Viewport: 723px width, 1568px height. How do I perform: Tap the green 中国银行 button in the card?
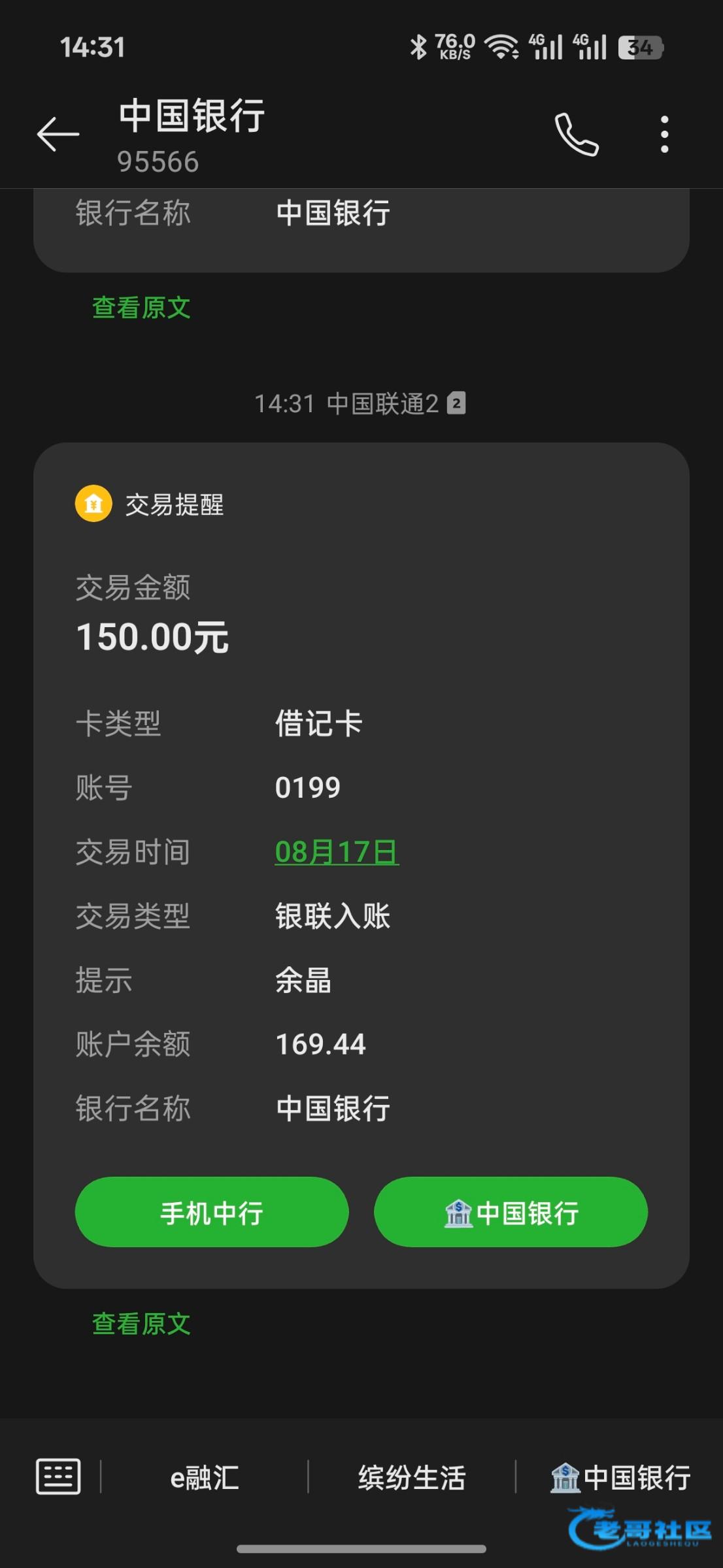point(511,1213)
